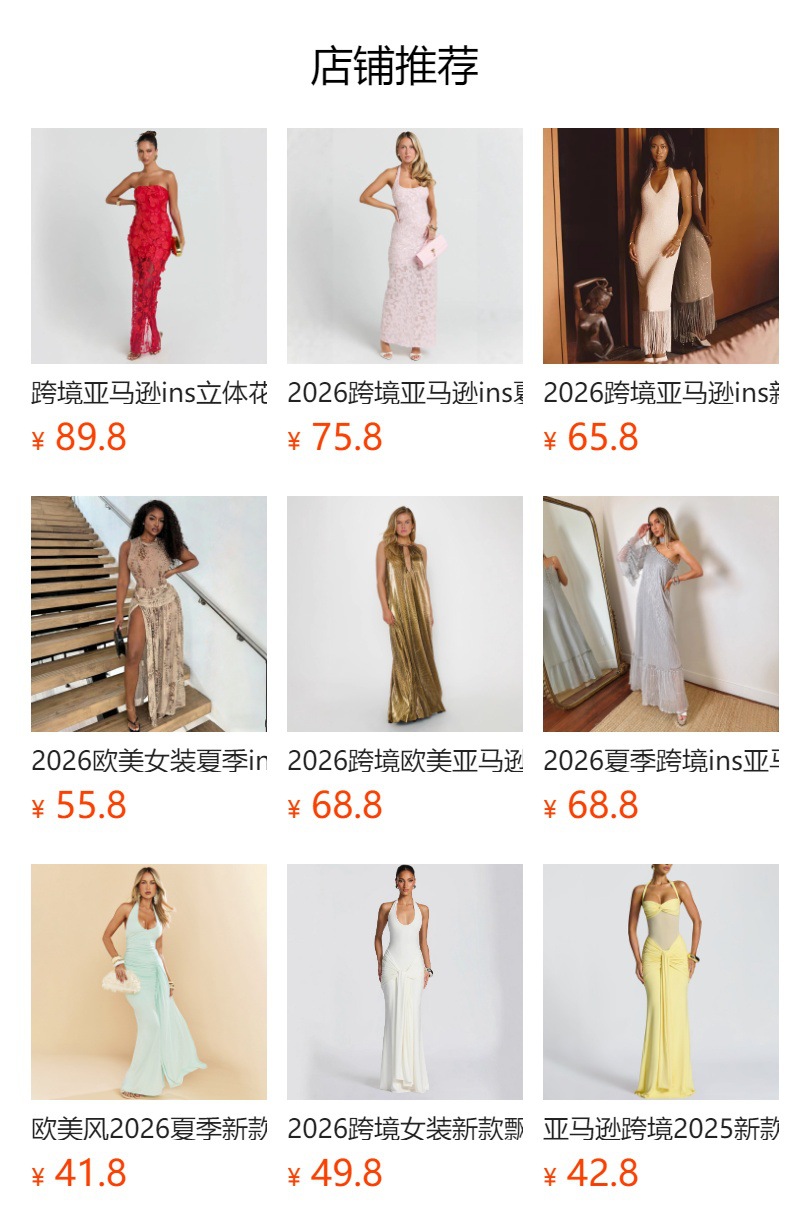The width and height of the screenshot is (790, 1232).
Task: Open the yellow halter dress priced ¥42.8
Action: click(661, 982)
